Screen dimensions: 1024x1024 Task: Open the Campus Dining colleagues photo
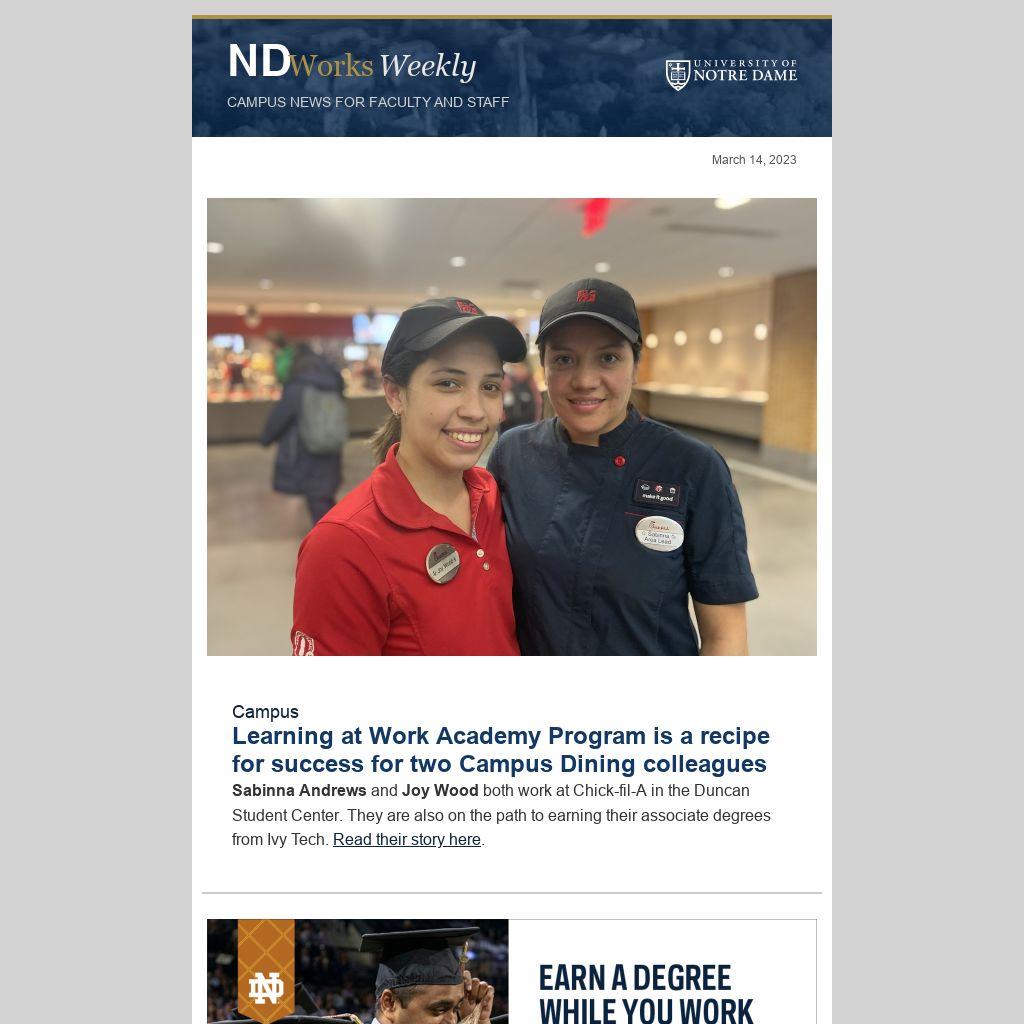[x=511, y=427]
